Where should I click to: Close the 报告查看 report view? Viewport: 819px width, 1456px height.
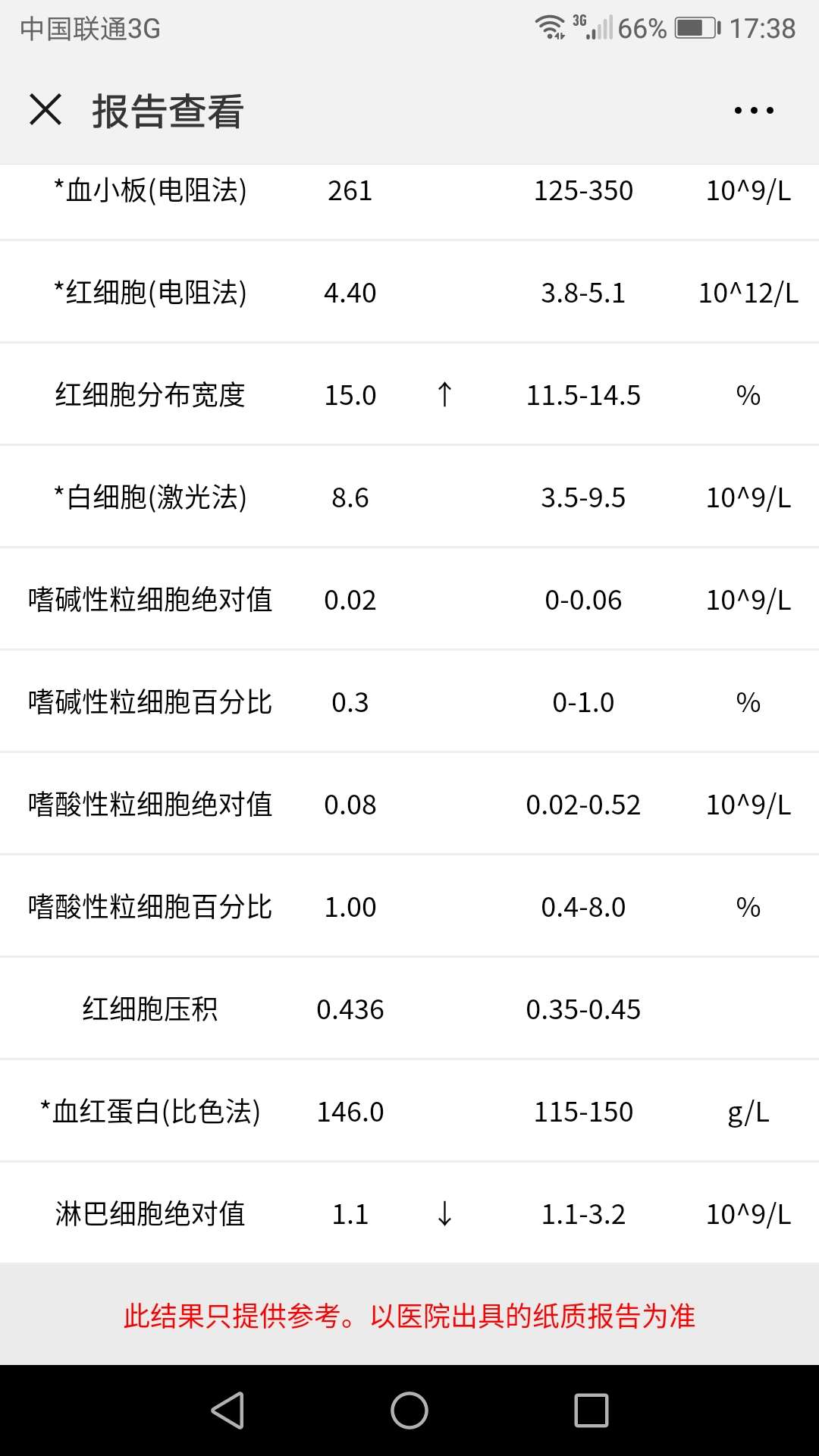(45, 111)
